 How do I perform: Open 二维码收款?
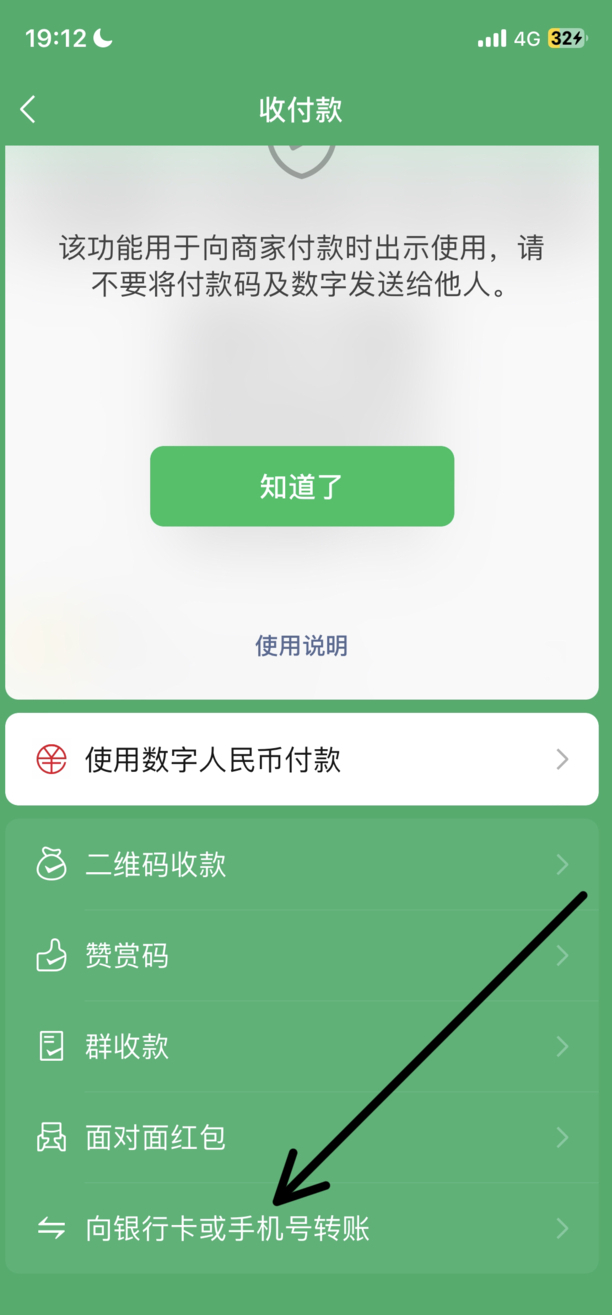(301, 864)
